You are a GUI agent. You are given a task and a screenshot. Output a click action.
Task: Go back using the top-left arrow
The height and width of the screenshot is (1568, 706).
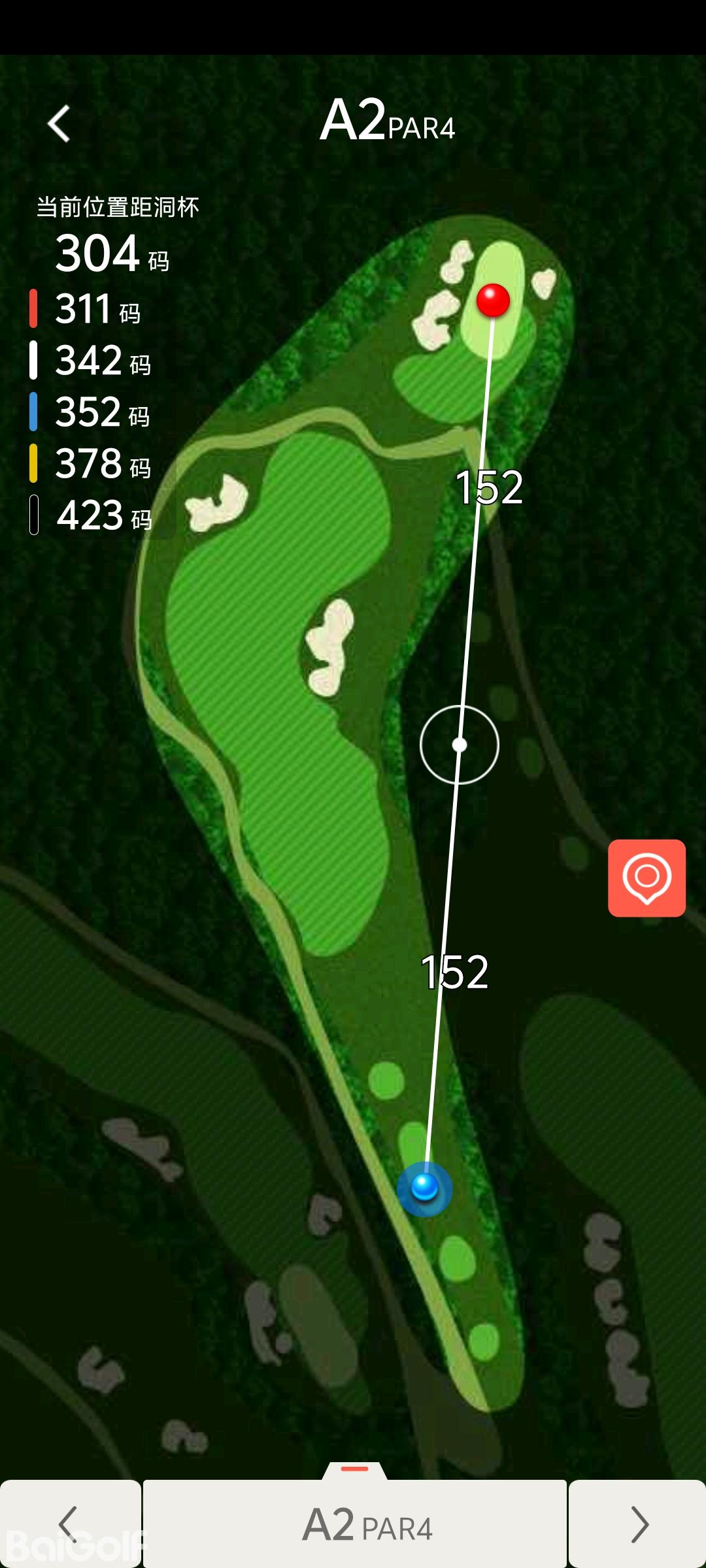click(59, 123)
